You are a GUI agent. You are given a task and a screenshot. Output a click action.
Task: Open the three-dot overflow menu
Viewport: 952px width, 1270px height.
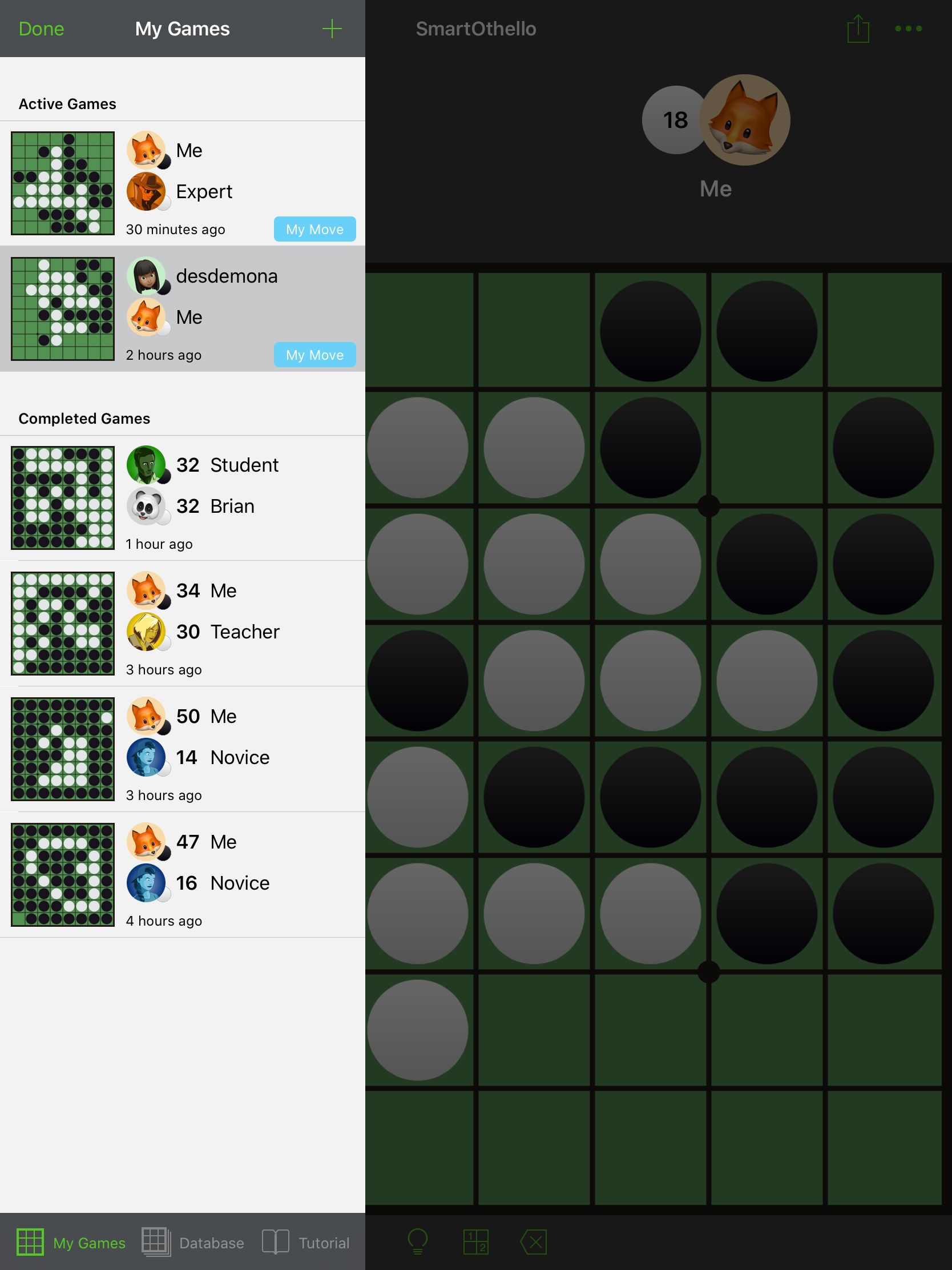[x=909, y=29]
